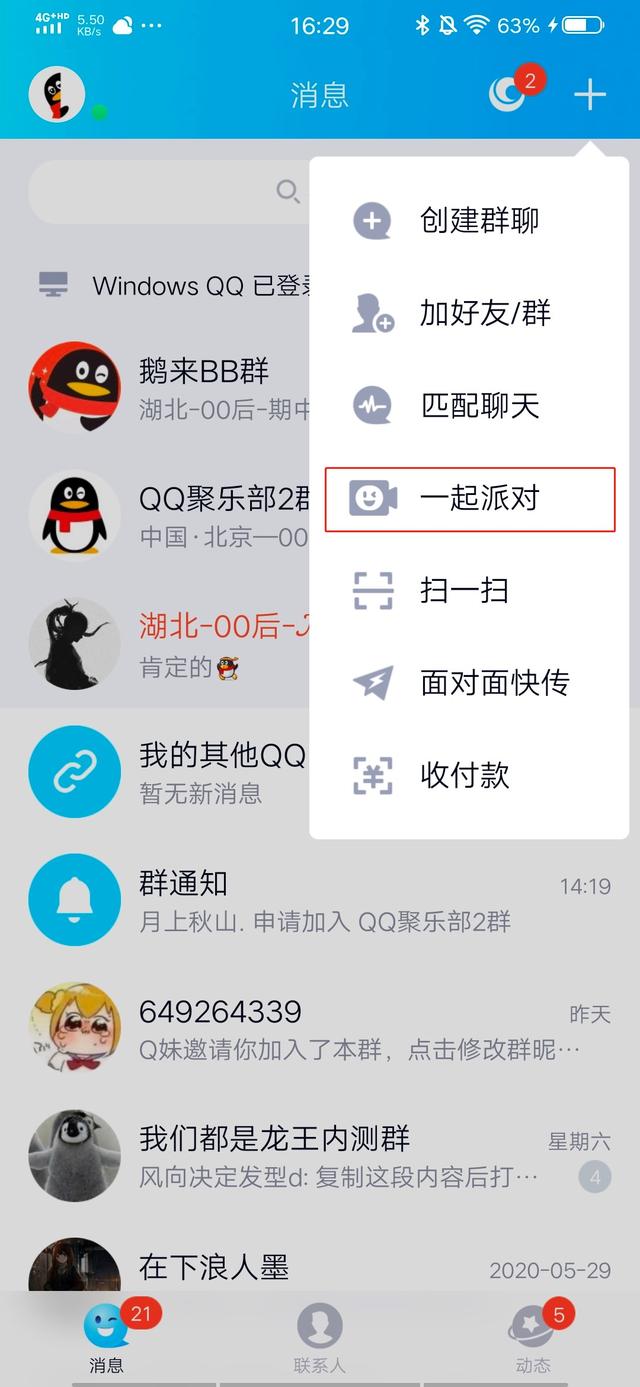Open profile avatar in the header

(x=57, y=95)
